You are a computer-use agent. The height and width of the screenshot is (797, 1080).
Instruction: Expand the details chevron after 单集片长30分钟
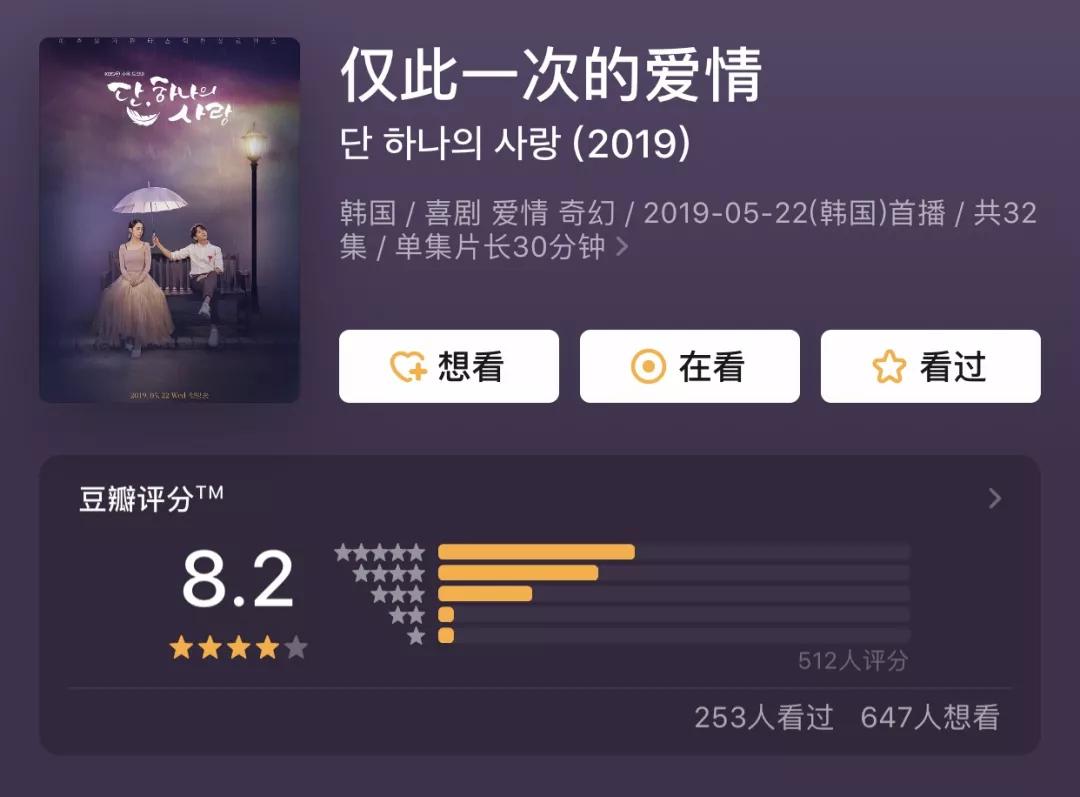pos(622,246)
